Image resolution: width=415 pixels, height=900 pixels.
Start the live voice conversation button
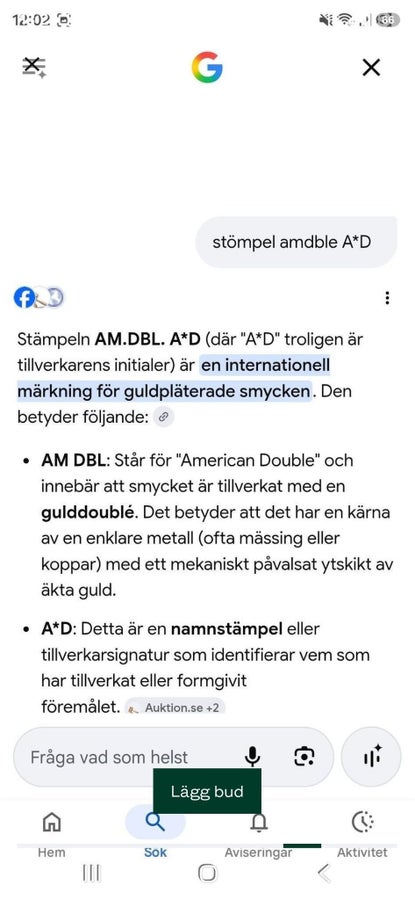(373, 757)
